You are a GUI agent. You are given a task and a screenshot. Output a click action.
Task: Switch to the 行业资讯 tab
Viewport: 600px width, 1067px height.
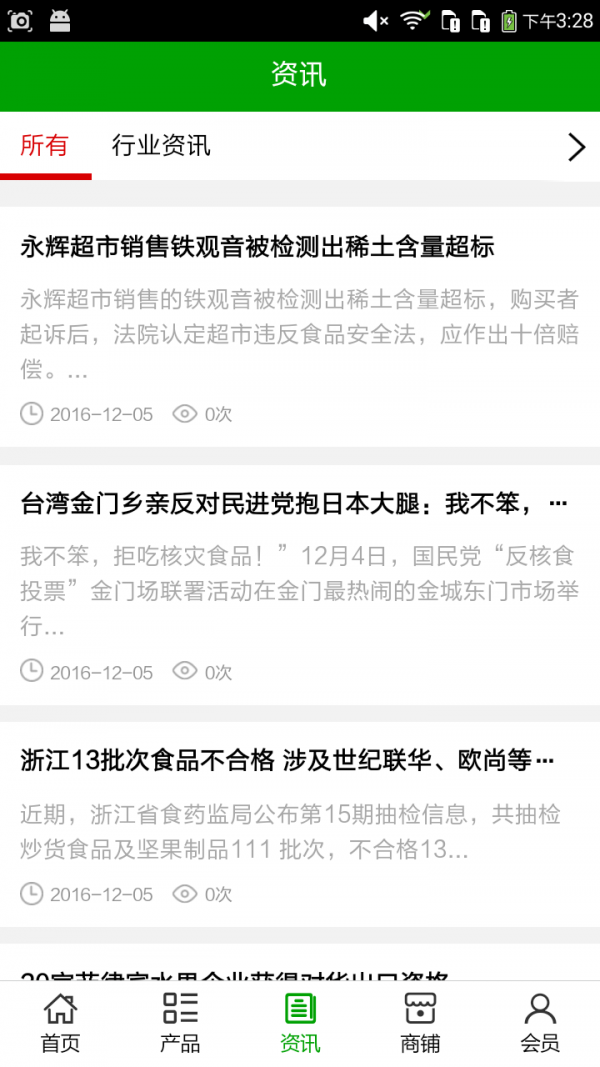click(161, 146)
